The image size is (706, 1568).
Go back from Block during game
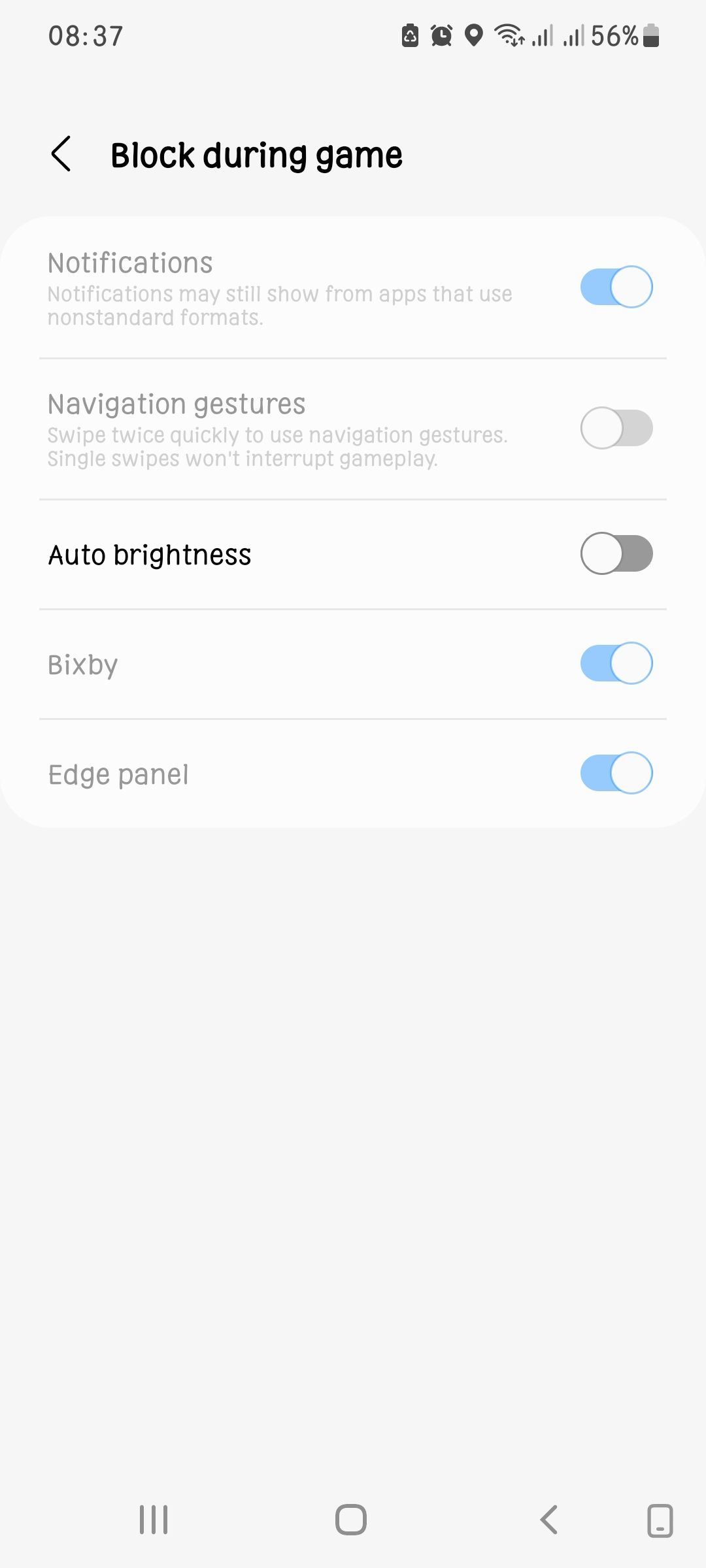[61, 155]
